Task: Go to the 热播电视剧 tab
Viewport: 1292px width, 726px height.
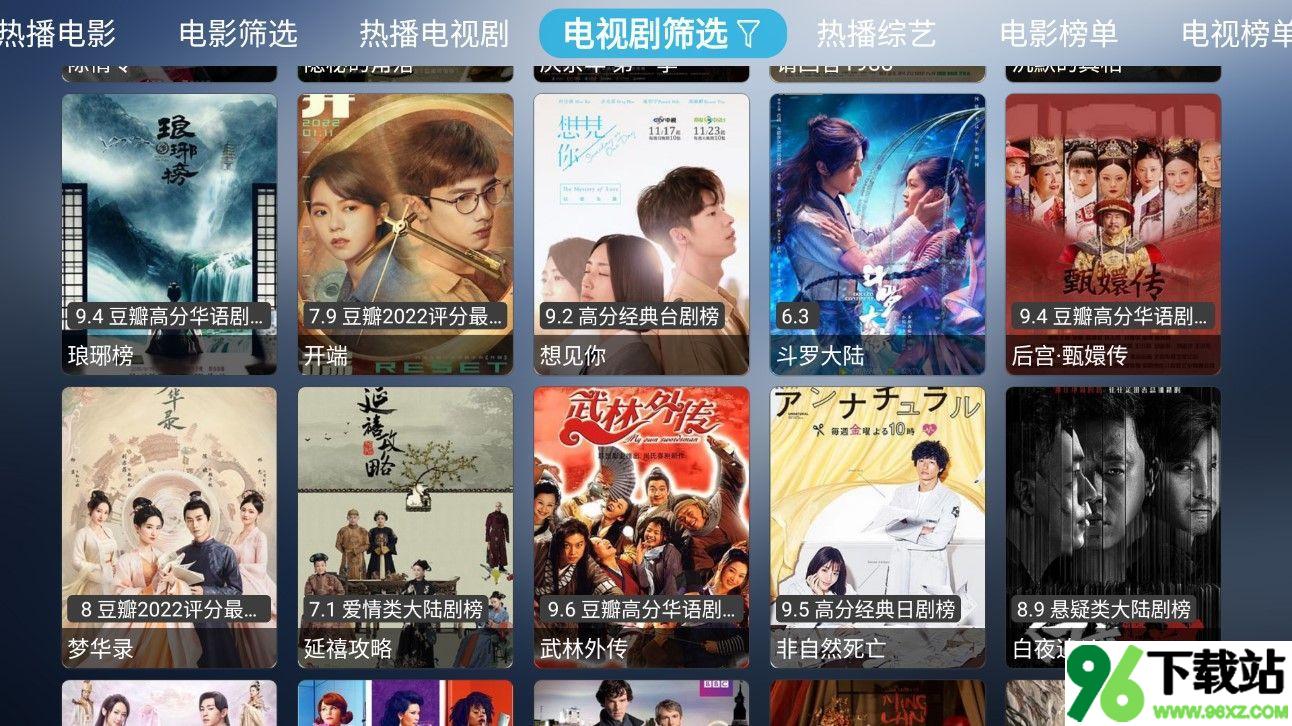Action: (434, 34)
